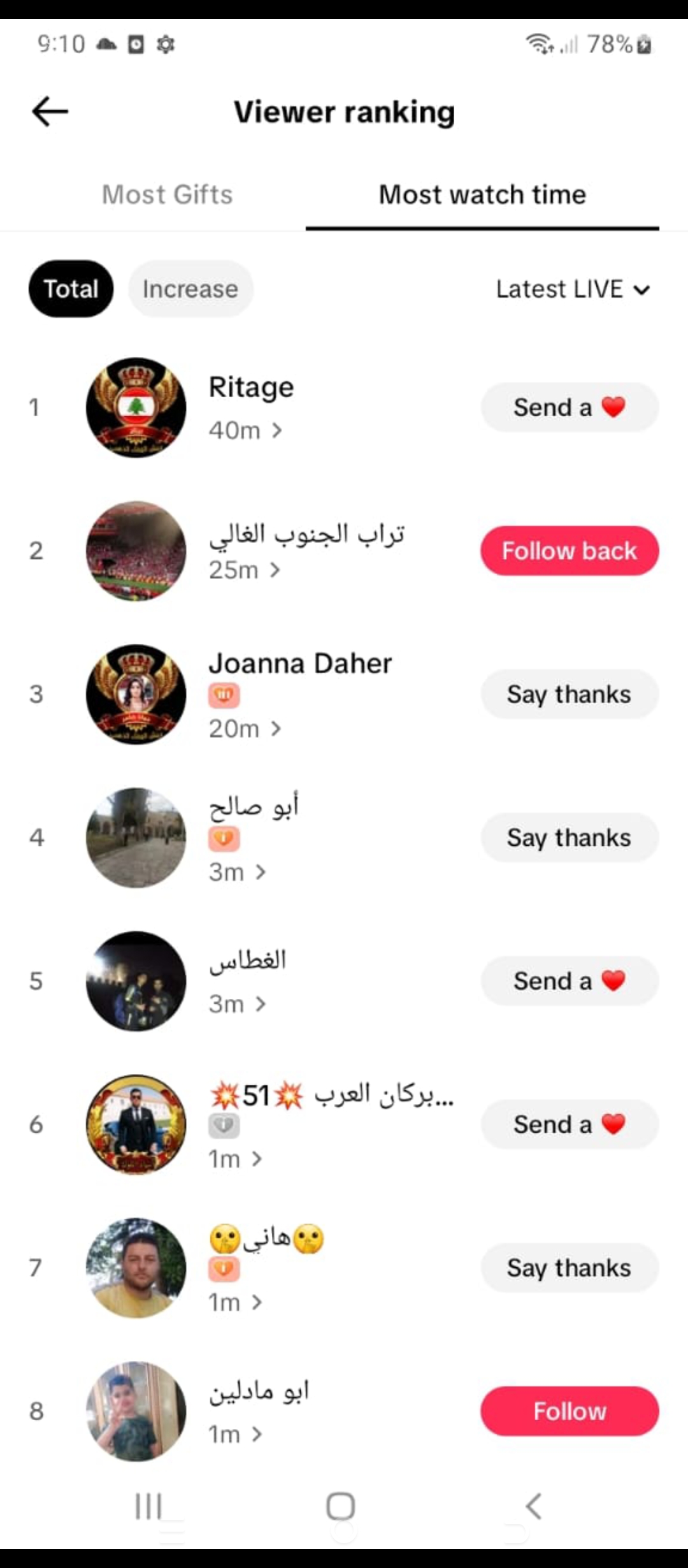Switch to the Most Gifts tab

[x=168, y=194]
